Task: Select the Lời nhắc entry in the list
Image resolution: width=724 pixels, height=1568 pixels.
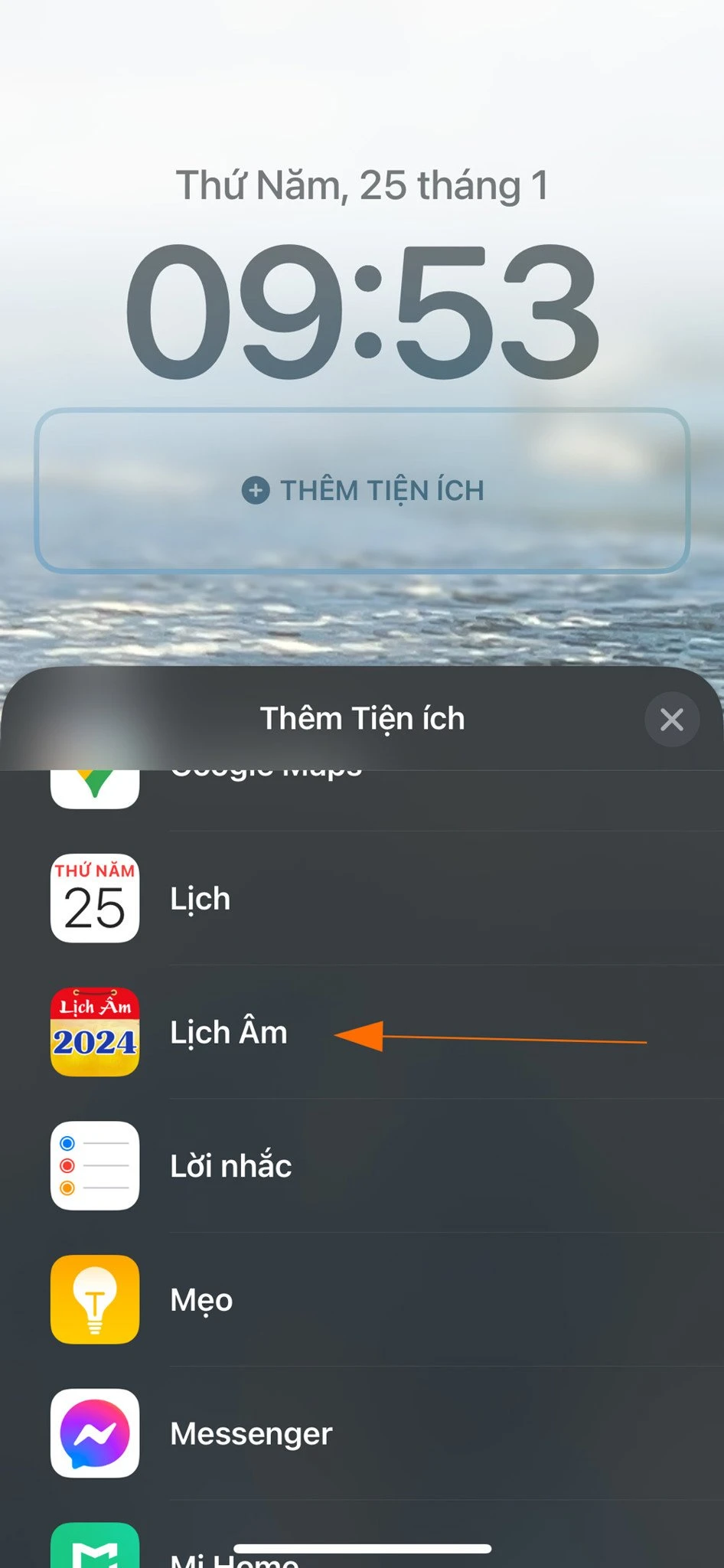Action: (x=230, y=1165)
